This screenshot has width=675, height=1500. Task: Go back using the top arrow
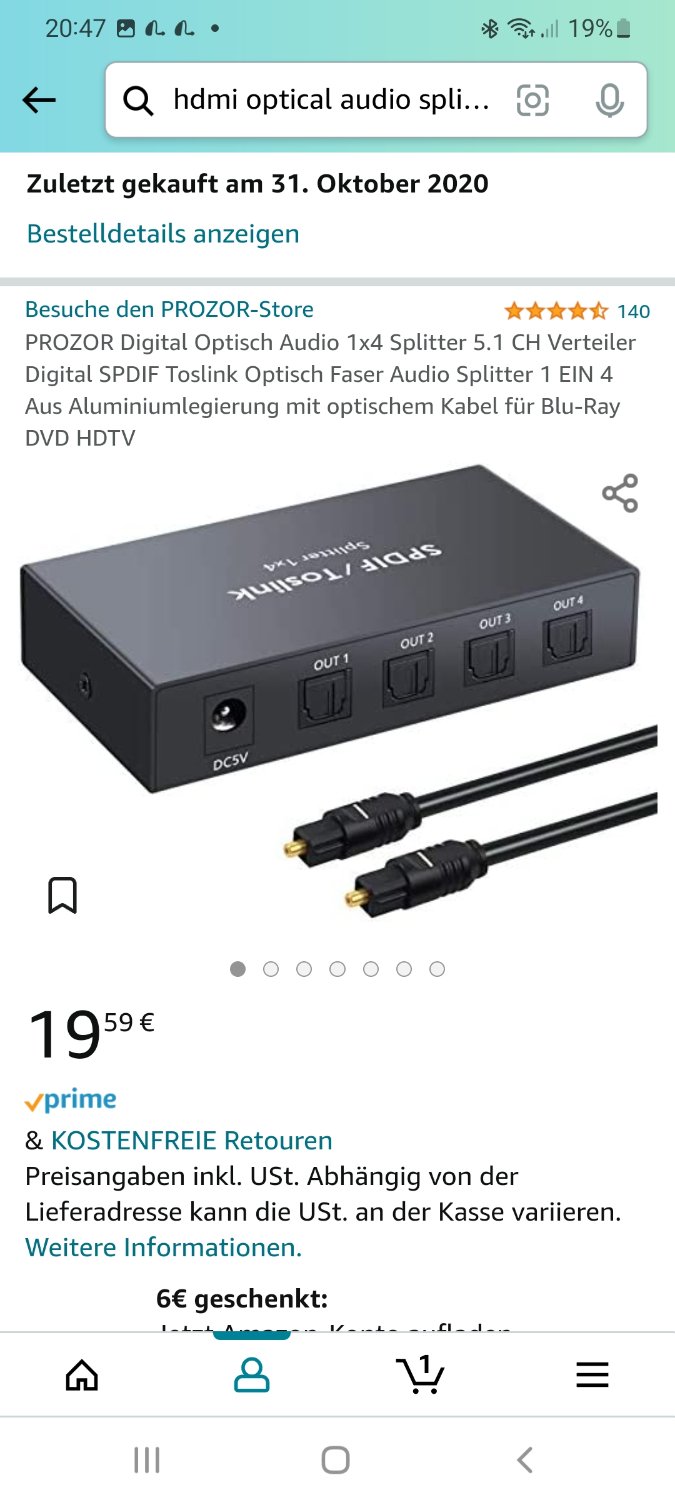click(40, 100)
